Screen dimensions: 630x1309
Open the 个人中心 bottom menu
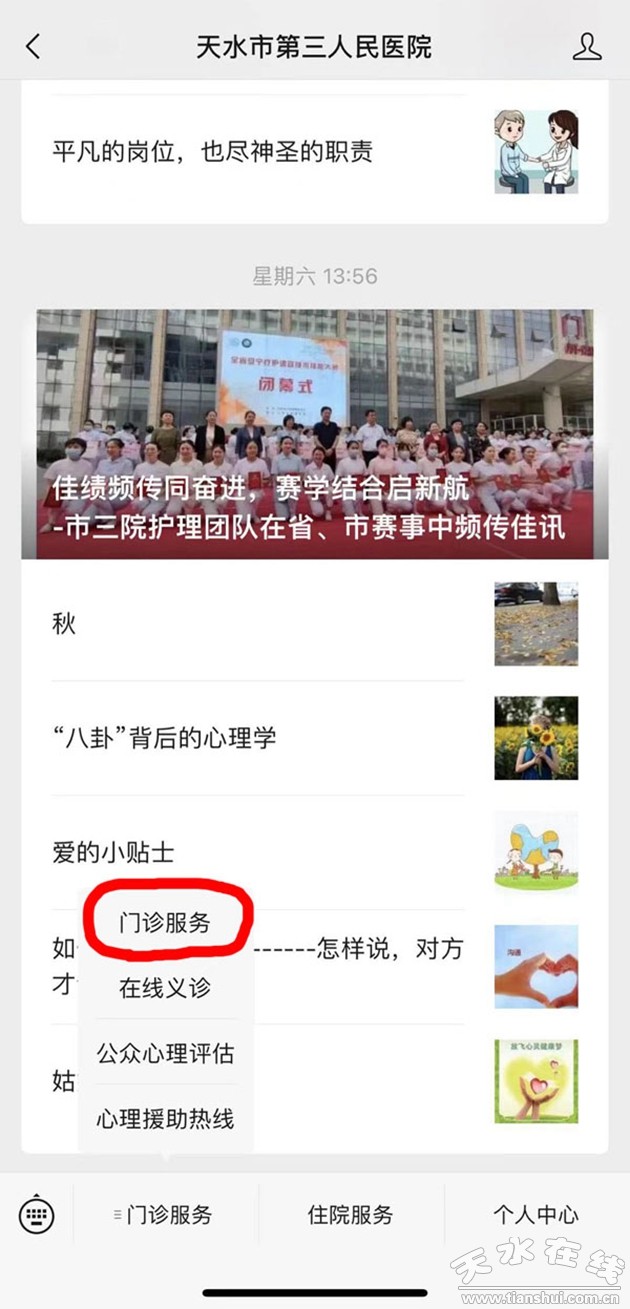536,1215
